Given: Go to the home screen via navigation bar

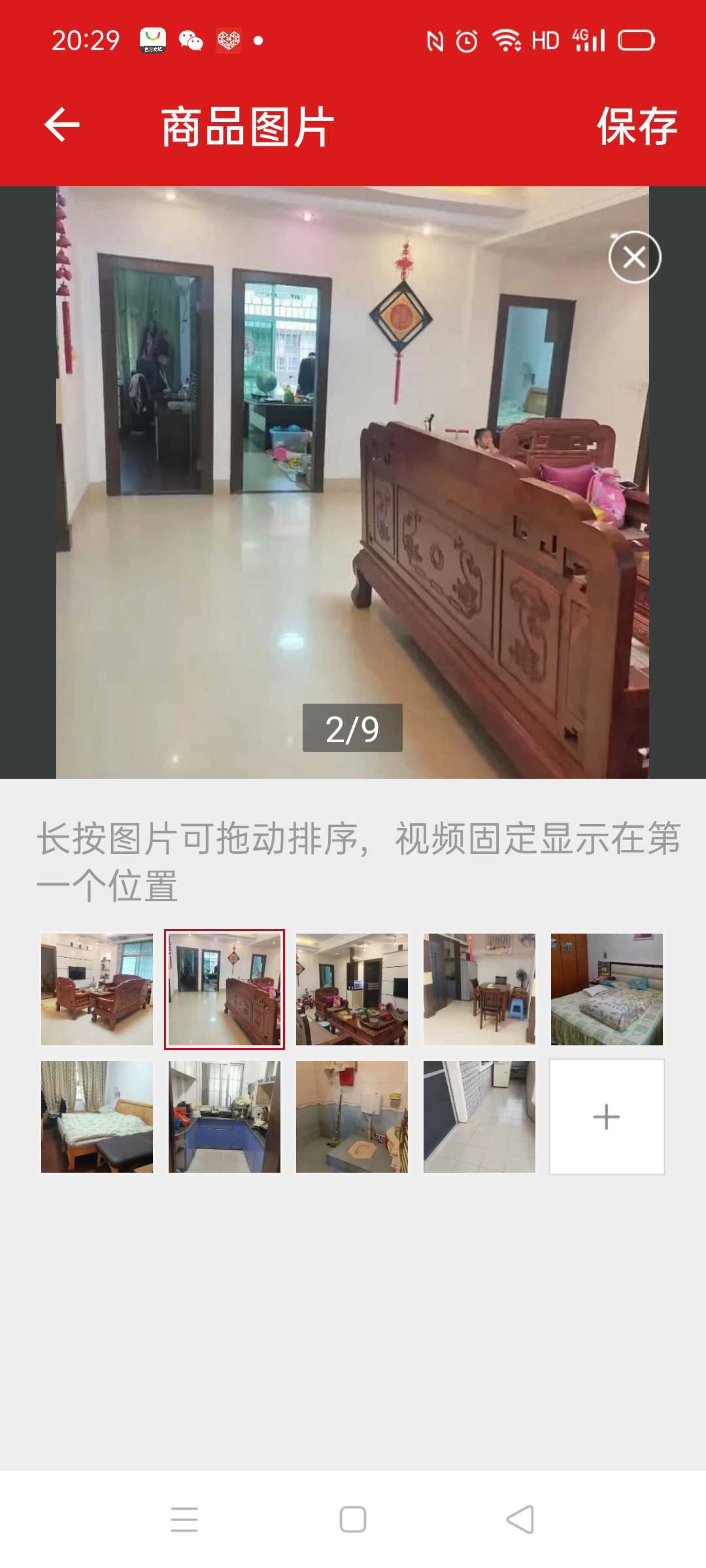Looking at the screenshot, I should [x=353, y=1519].
